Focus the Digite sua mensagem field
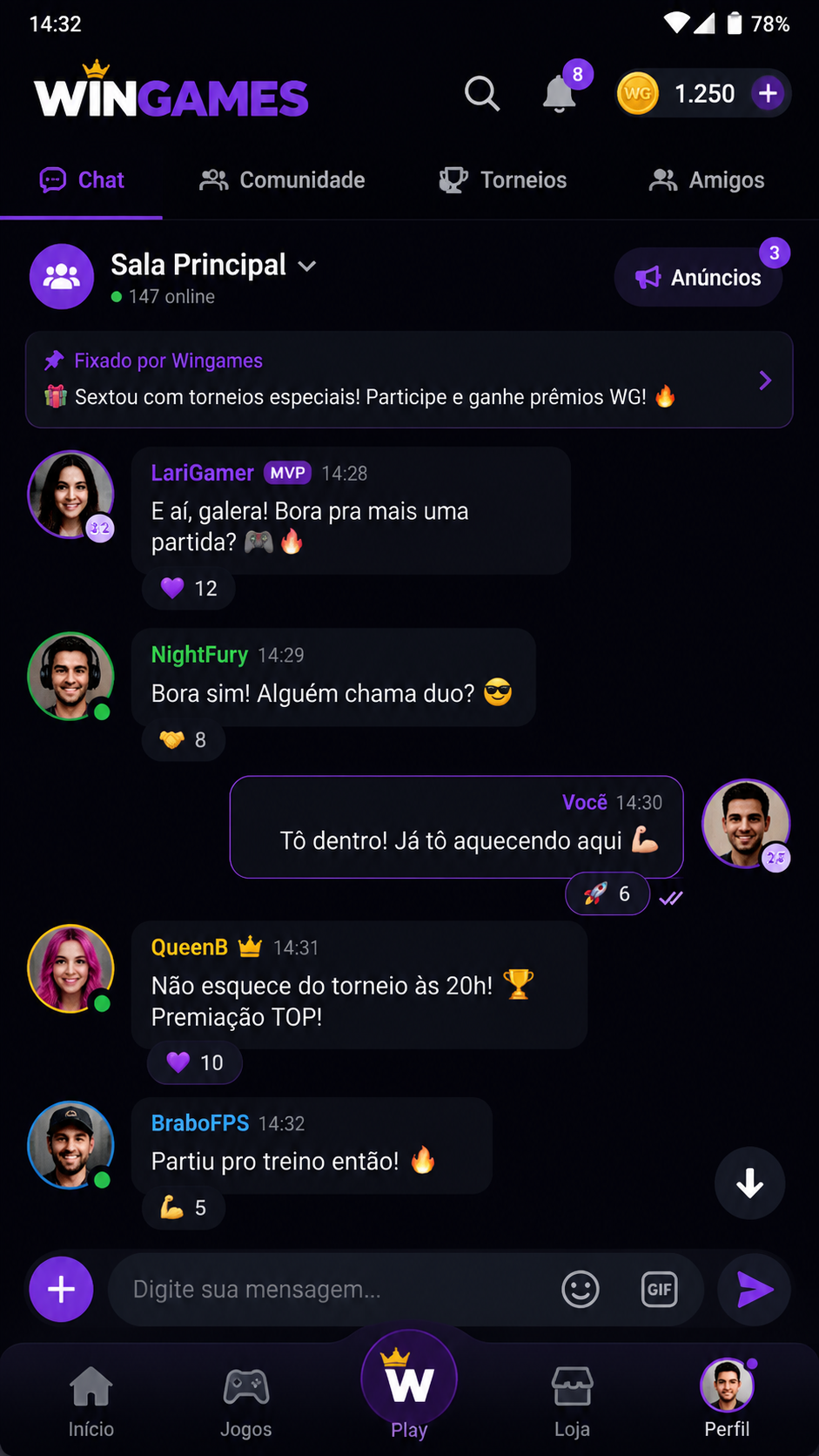Screen dimensions: 819x1456 coord(331,1290)
